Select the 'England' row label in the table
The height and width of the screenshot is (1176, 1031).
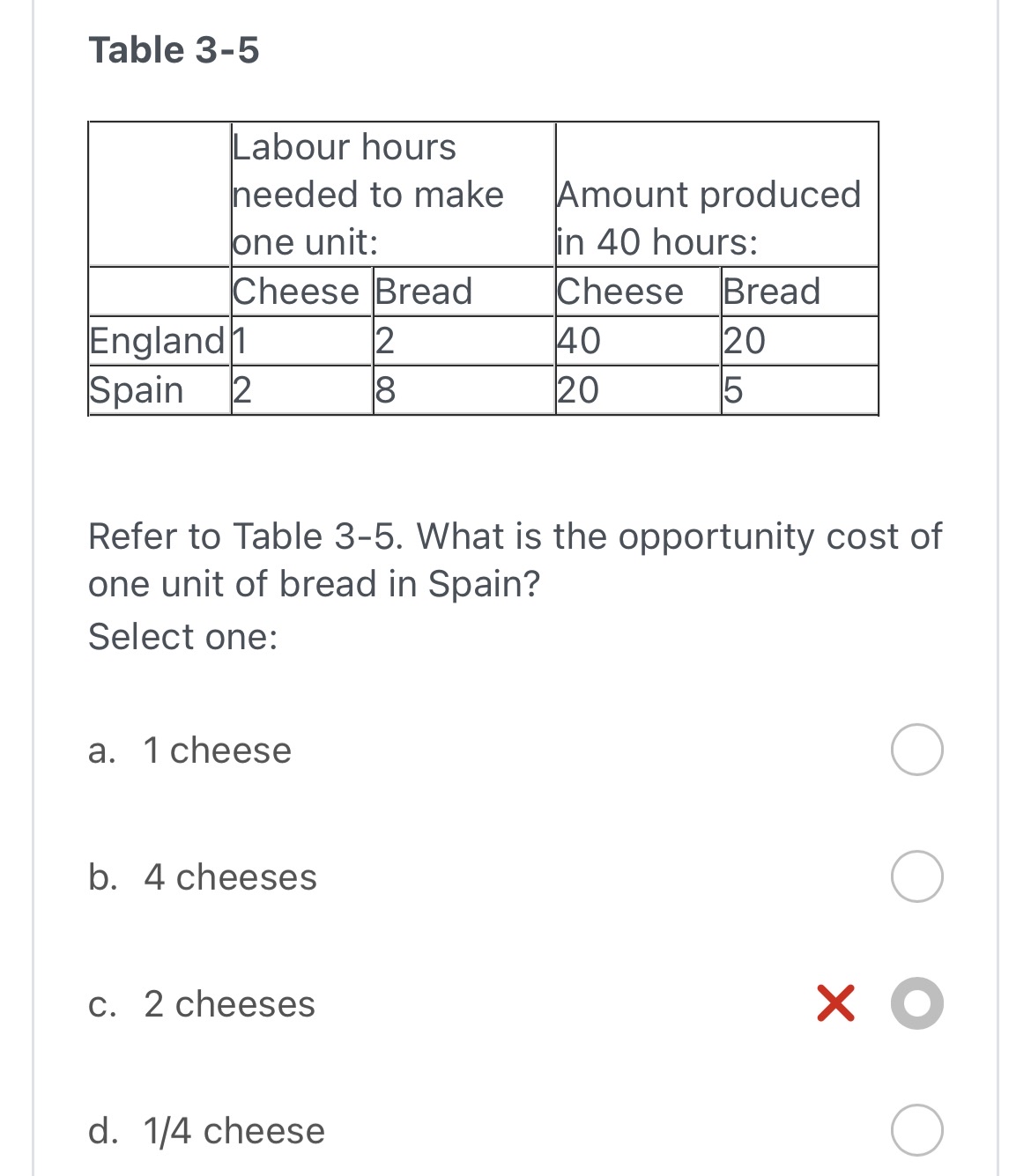click(x=157, y=341)
